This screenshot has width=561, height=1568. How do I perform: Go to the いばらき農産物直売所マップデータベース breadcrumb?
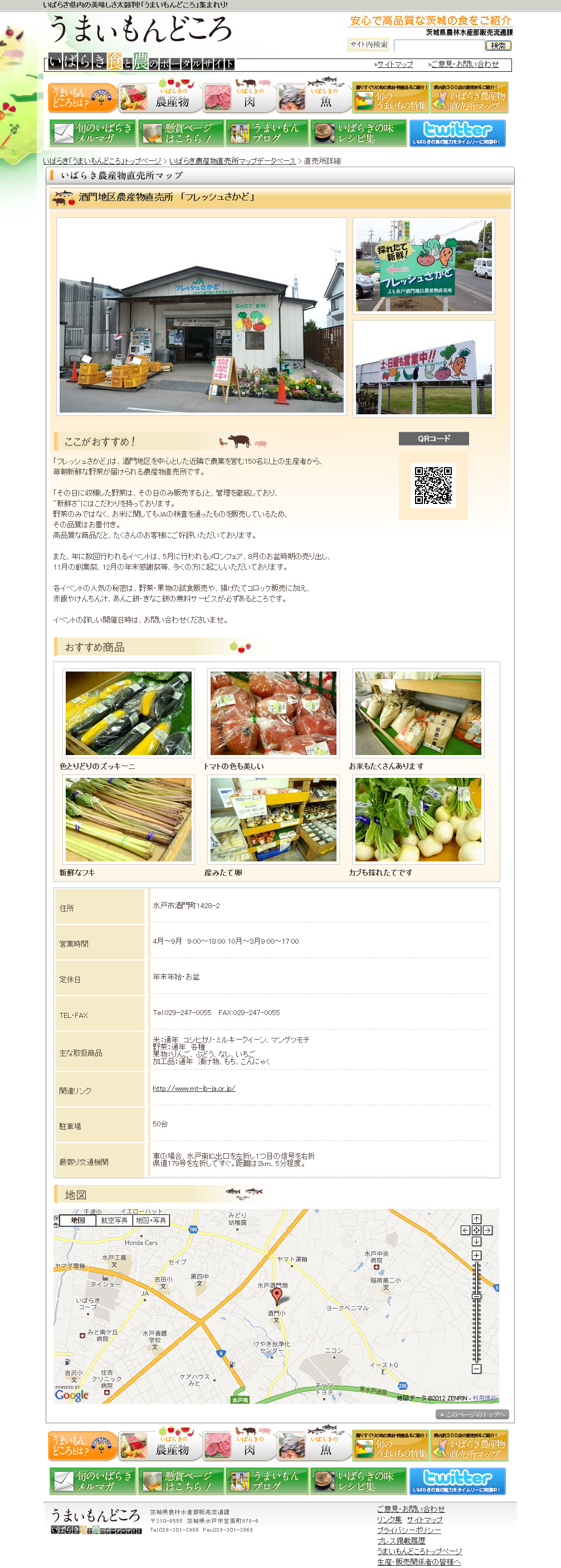tap(232, 161)
